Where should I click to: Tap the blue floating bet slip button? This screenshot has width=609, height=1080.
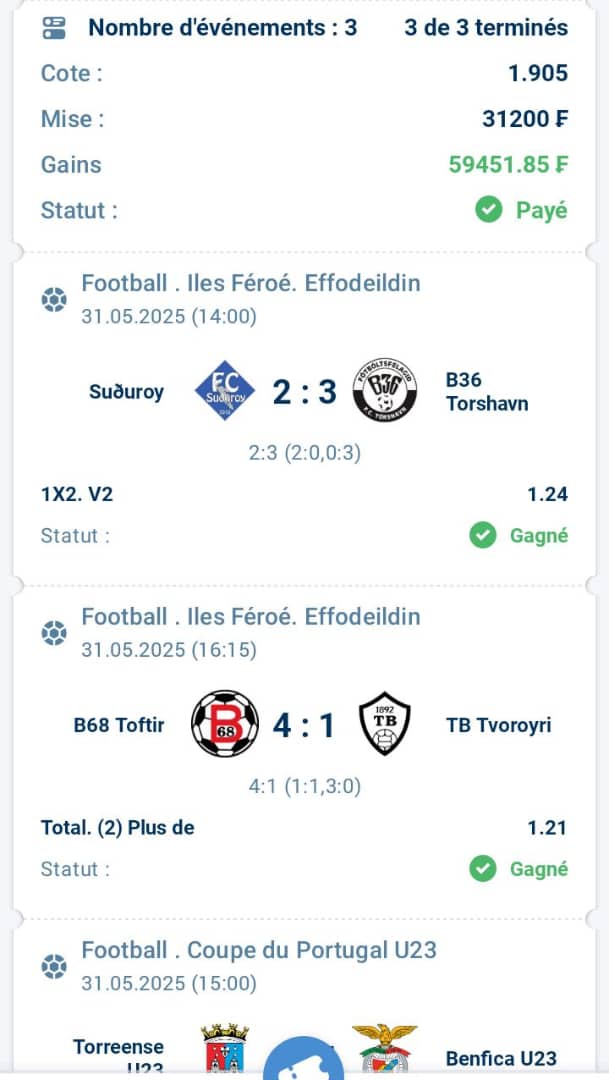coord(304,1062)
